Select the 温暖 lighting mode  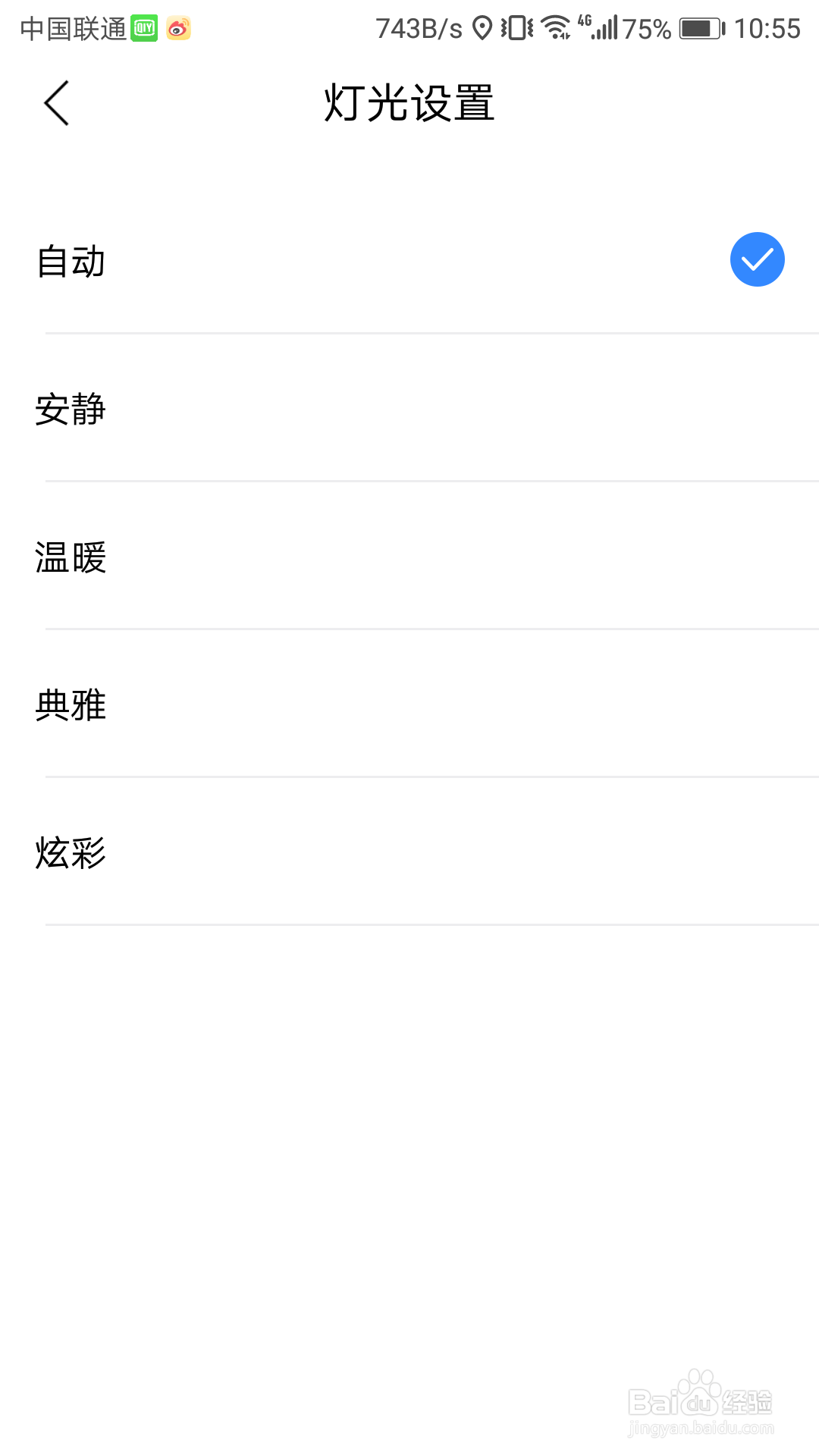(x=409, y=557)
